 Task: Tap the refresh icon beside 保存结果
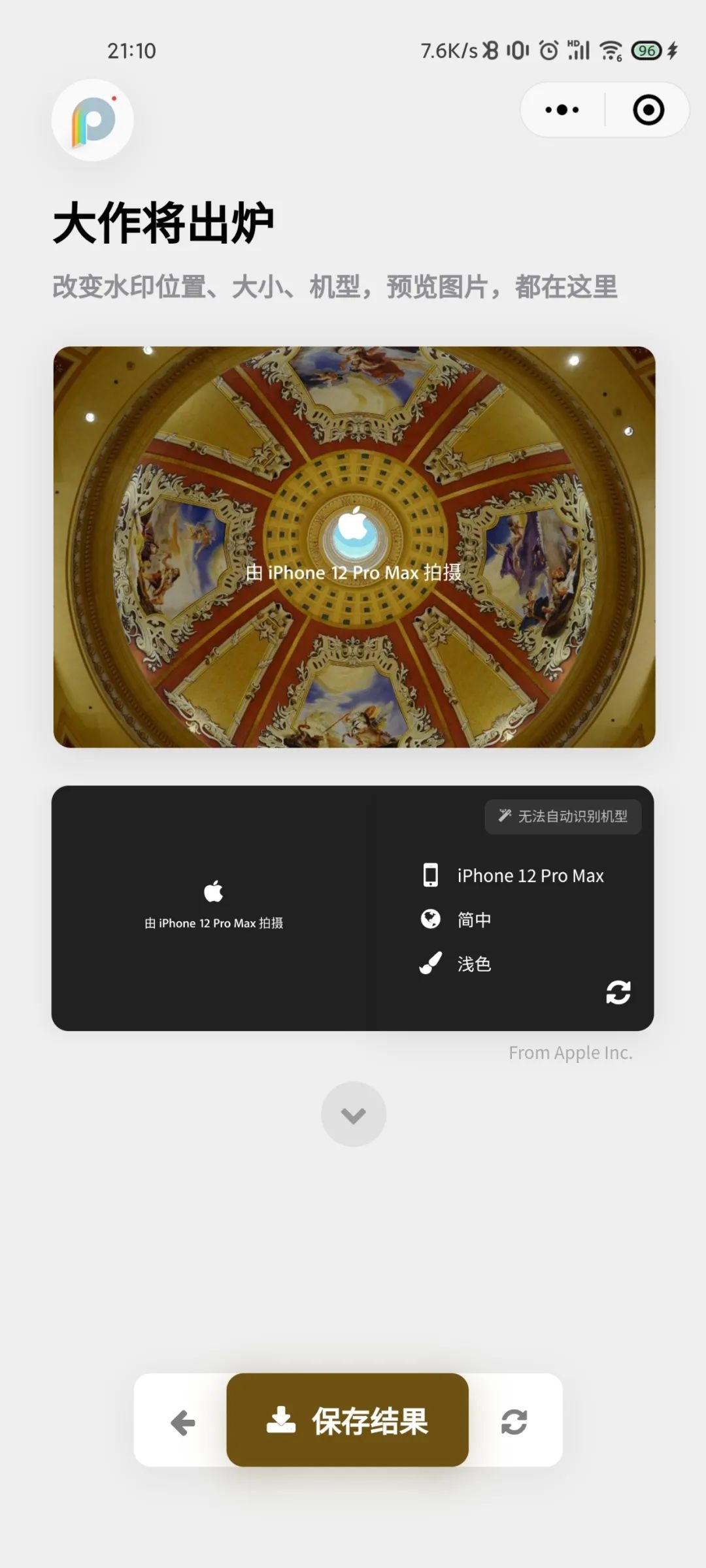[x=514, y=1422]
